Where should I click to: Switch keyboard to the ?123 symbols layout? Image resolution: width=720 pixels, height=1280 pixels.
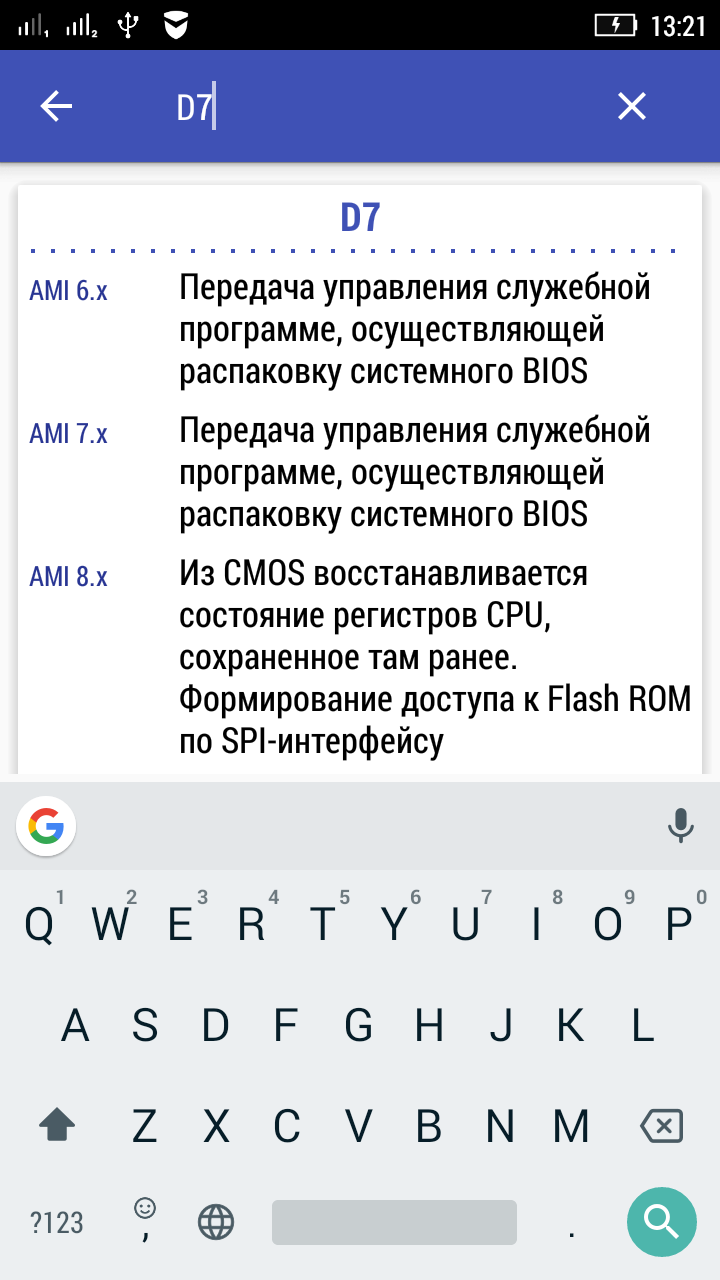click(57, 1222)
